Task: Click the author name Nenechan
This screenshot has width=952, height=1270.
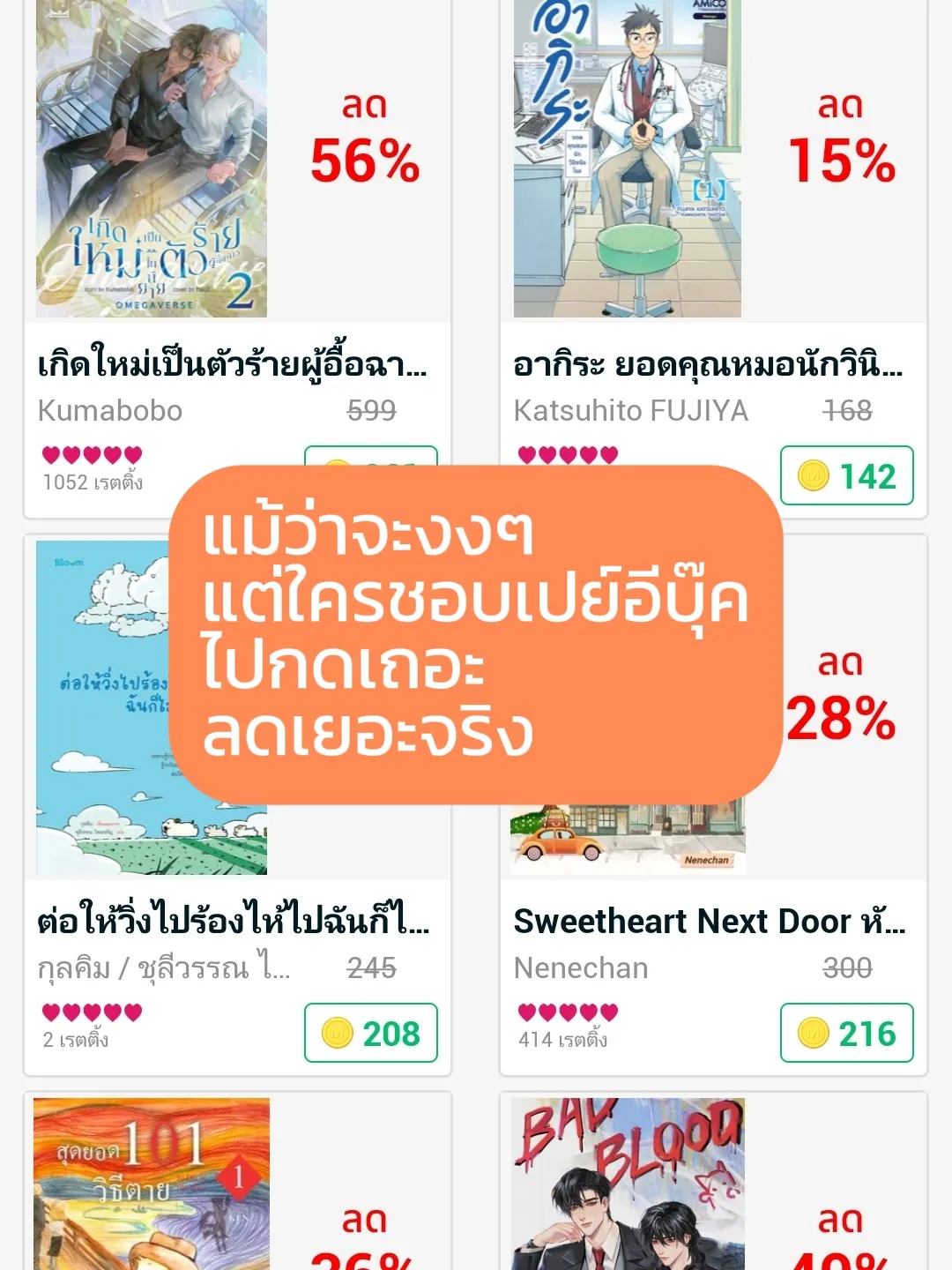Action: pyautogui.click(x=581, y=968)
